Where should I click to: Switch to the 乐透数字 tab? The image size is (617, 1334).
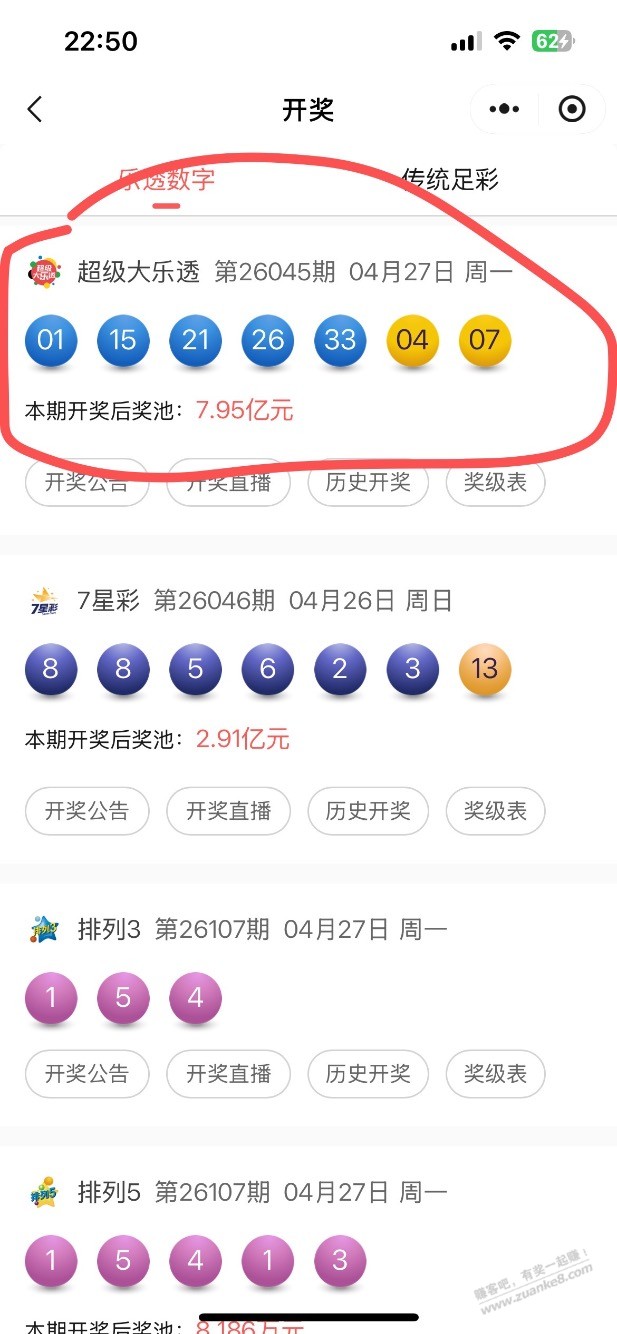click(167, 180)
